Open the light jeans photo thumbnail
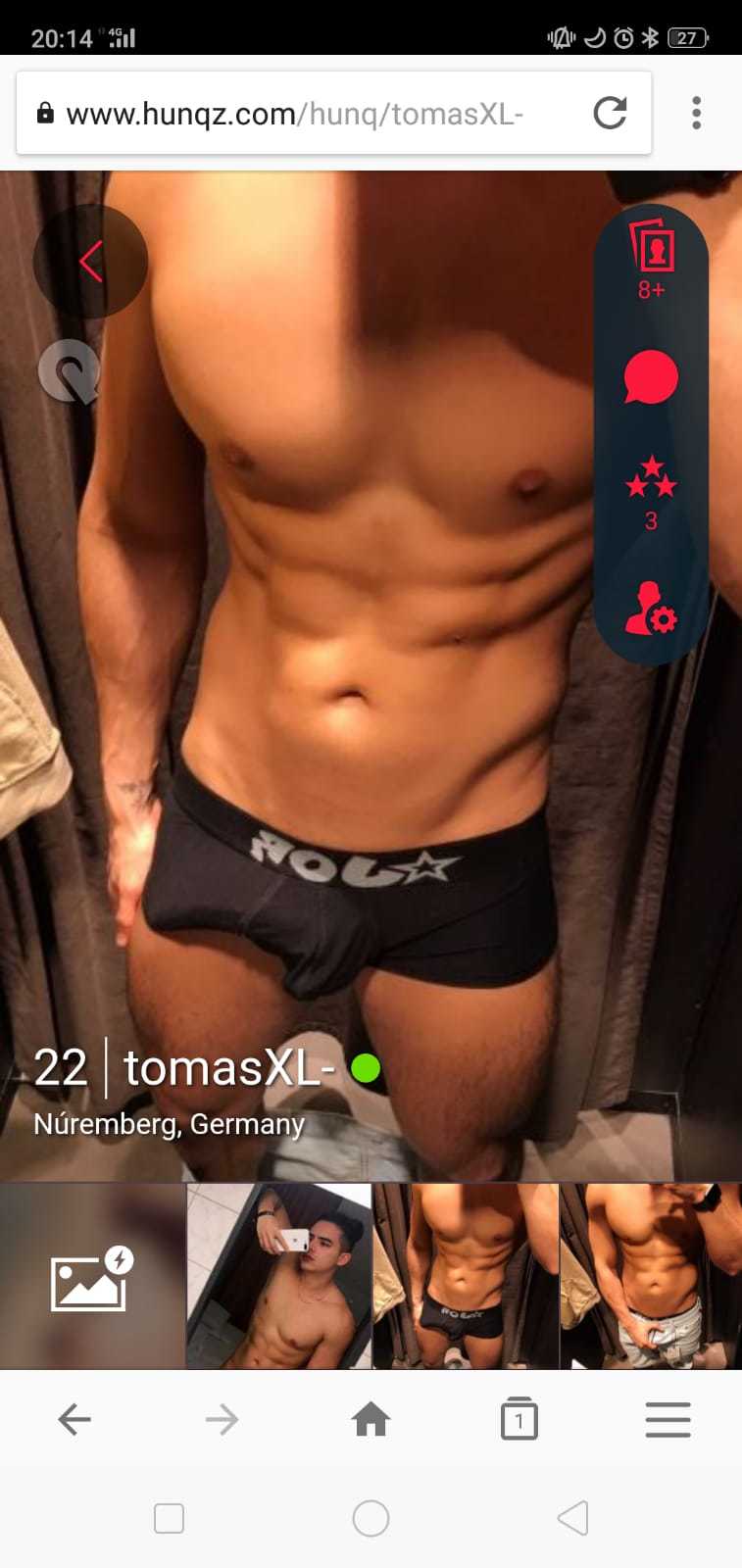 651,1276
